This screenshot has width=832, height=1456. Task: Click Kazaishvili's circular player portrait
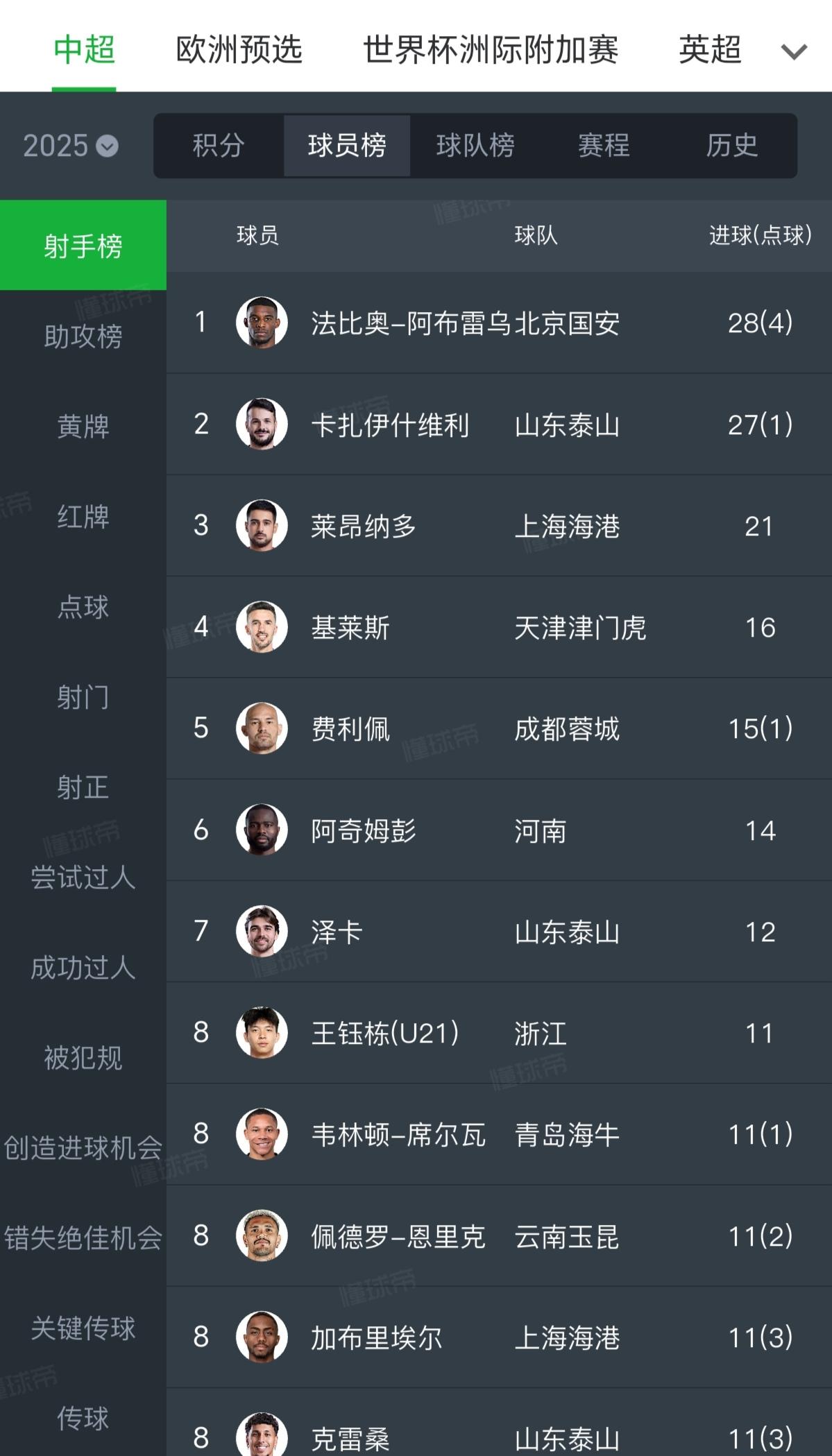pos(261,425)
